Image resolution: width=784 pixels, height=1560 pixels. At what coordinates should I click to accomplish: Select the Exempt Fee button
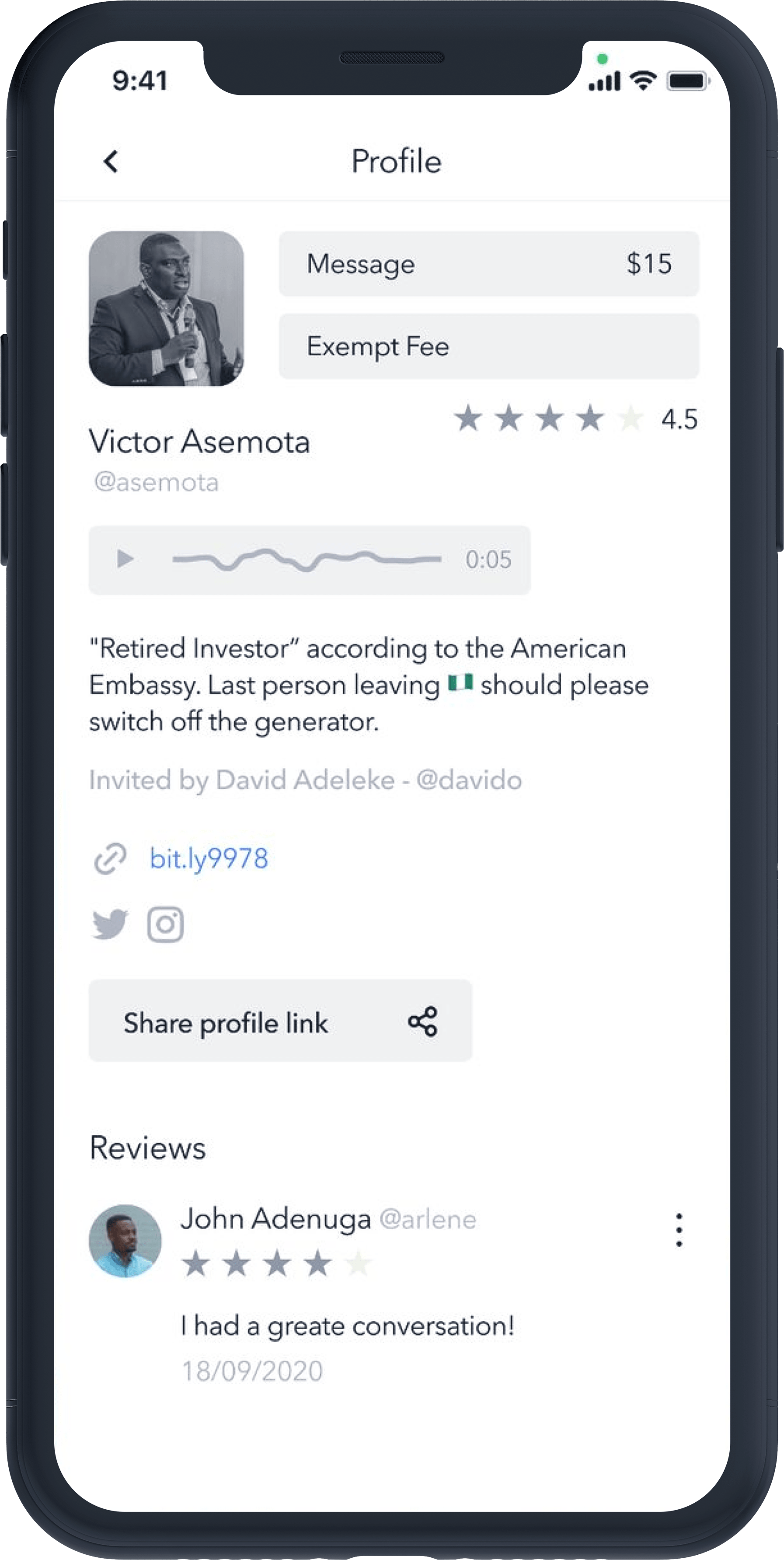point(488,346)
